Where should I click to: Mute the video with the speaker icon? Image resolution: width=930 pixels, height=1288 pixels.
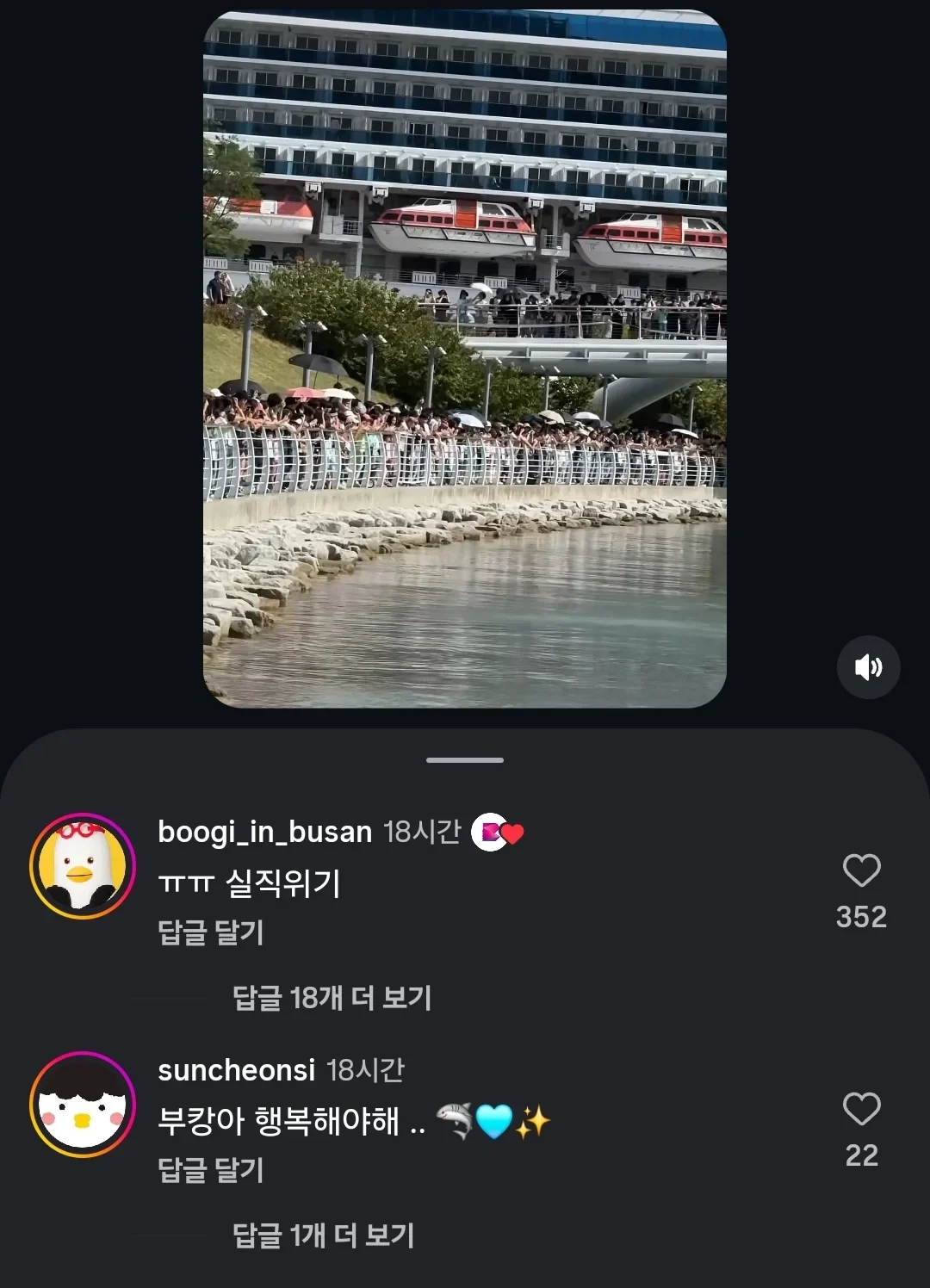pyautogui.click(x=868, y=667)
